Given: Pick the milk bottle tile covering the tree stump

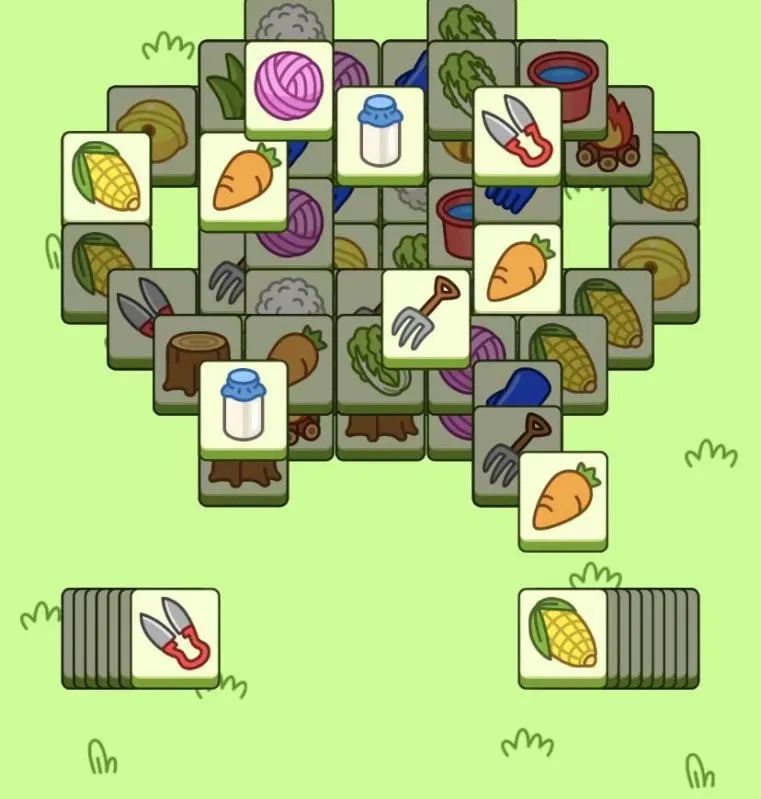Looking at the screenshot, I should click(243, 405).
